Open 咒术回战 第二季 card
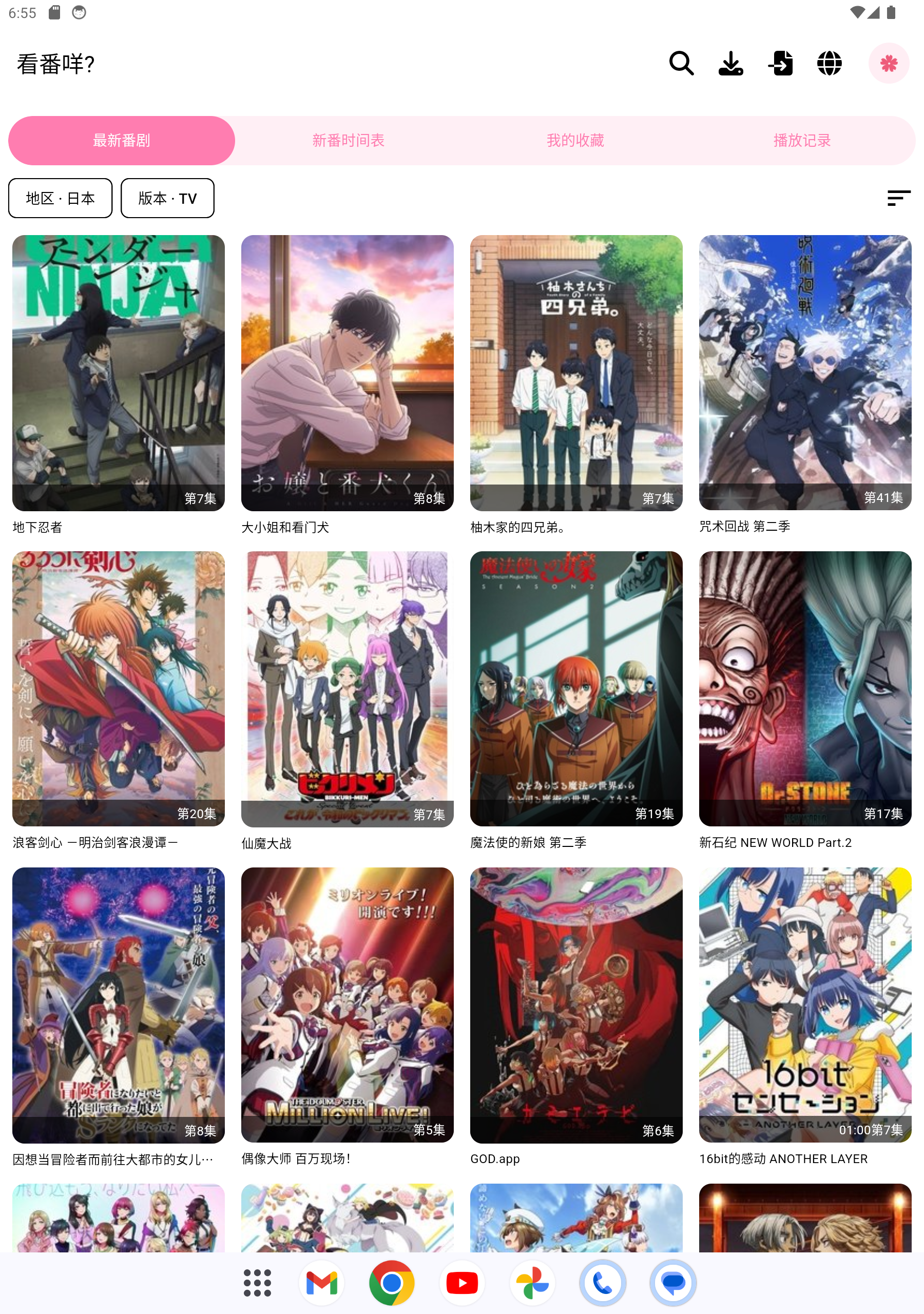The width and height of the screenshot is (924, 1314). (x=805, y=384)
